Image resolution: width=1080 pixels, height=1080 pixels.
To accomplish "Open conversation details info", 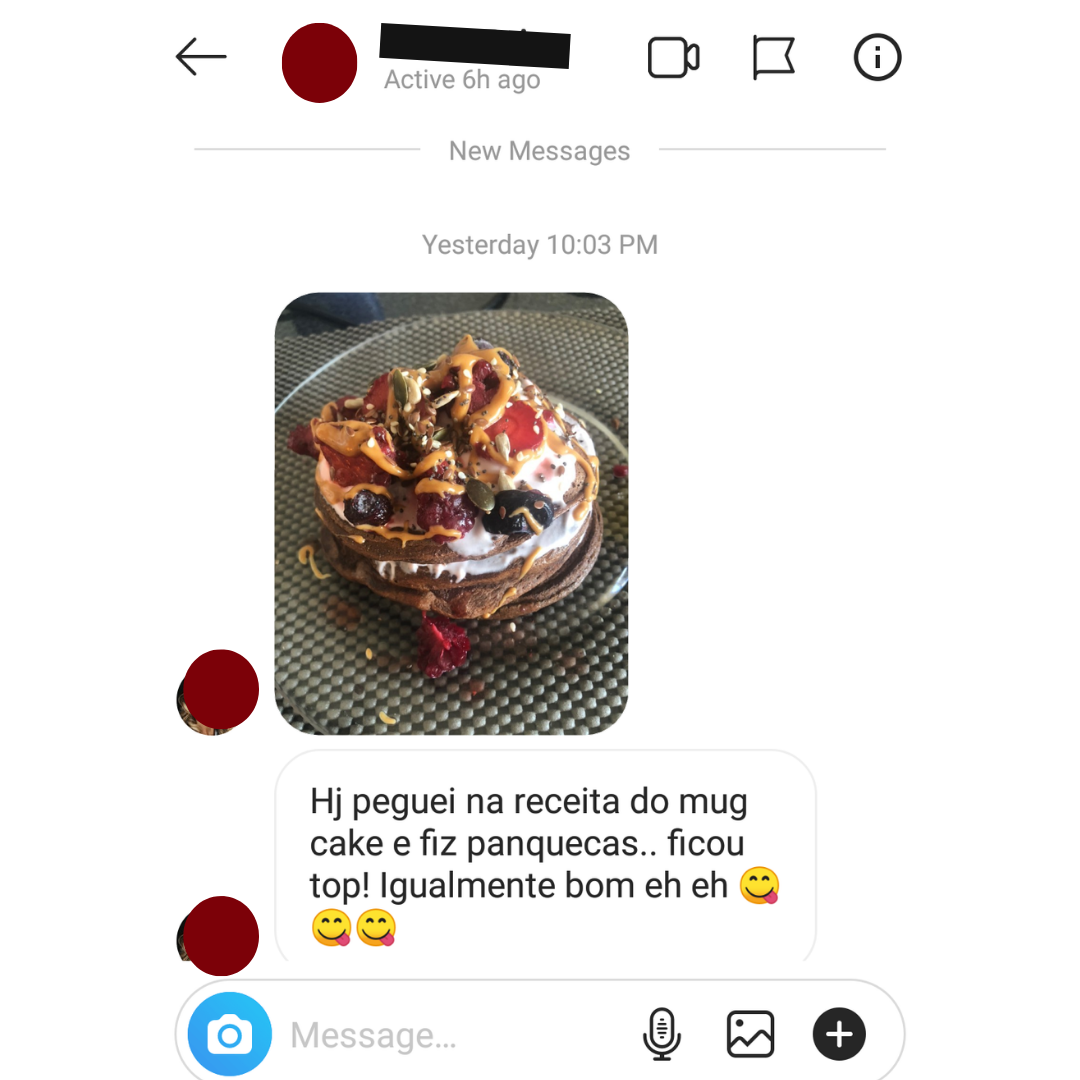I will click(x=877, y=58).
